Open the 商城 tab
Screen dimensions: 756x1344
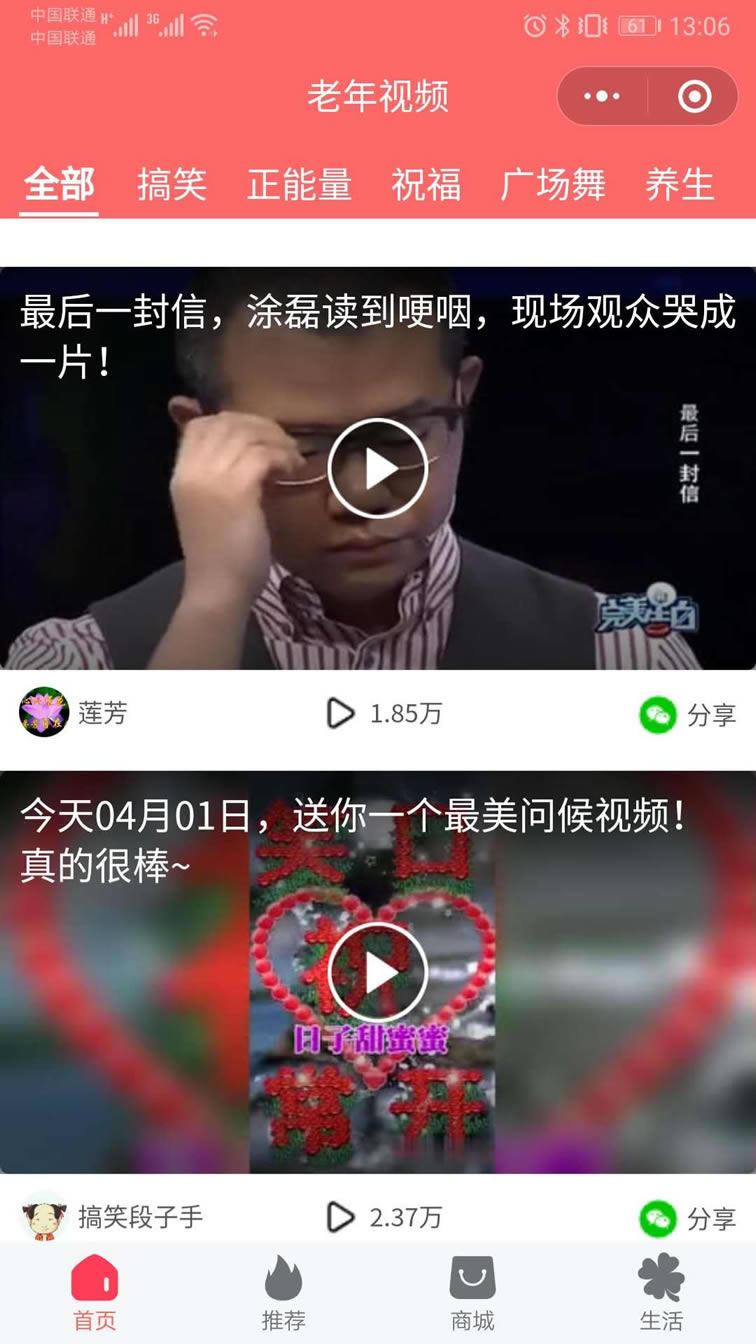472,1292
